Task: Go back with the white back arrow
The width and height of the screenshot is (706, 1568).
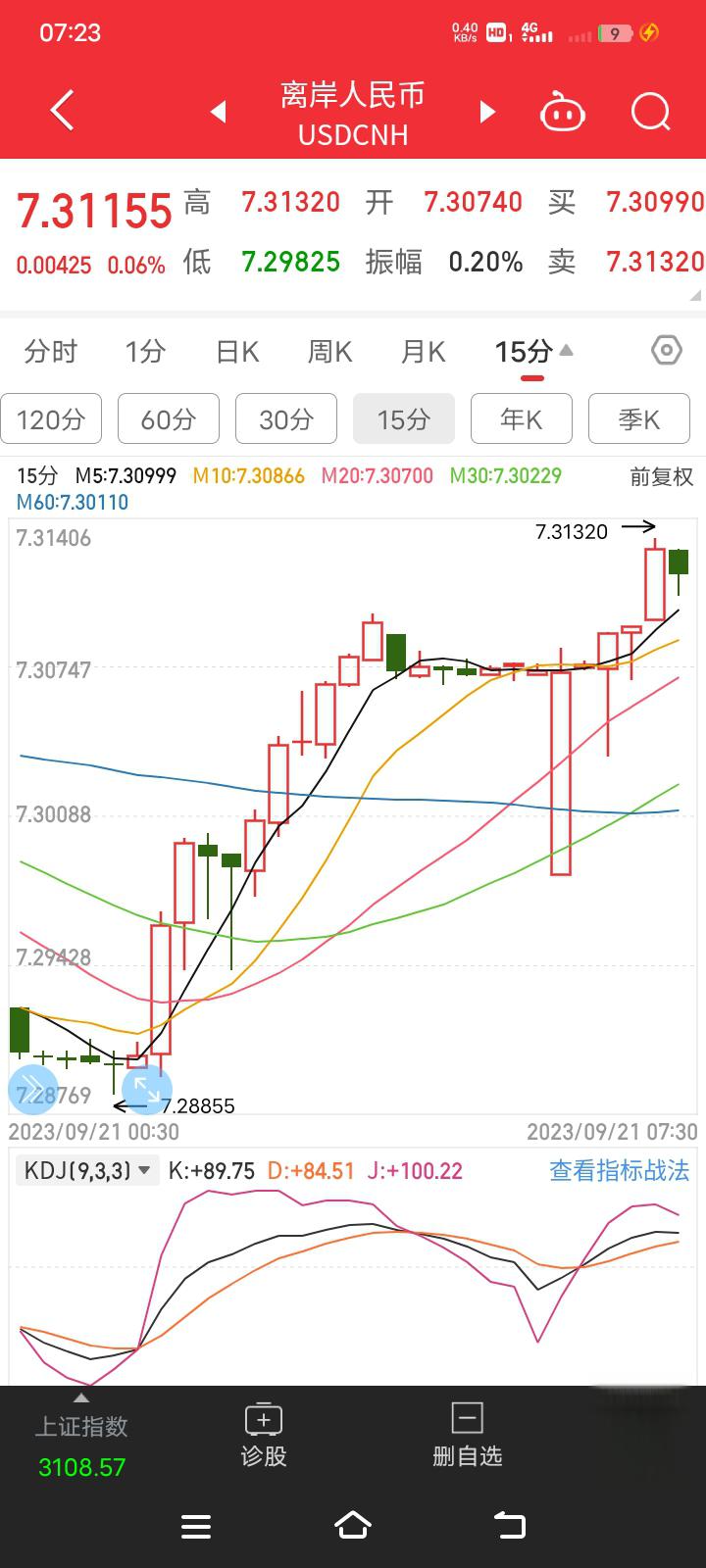Action: [x=61, y=111]
